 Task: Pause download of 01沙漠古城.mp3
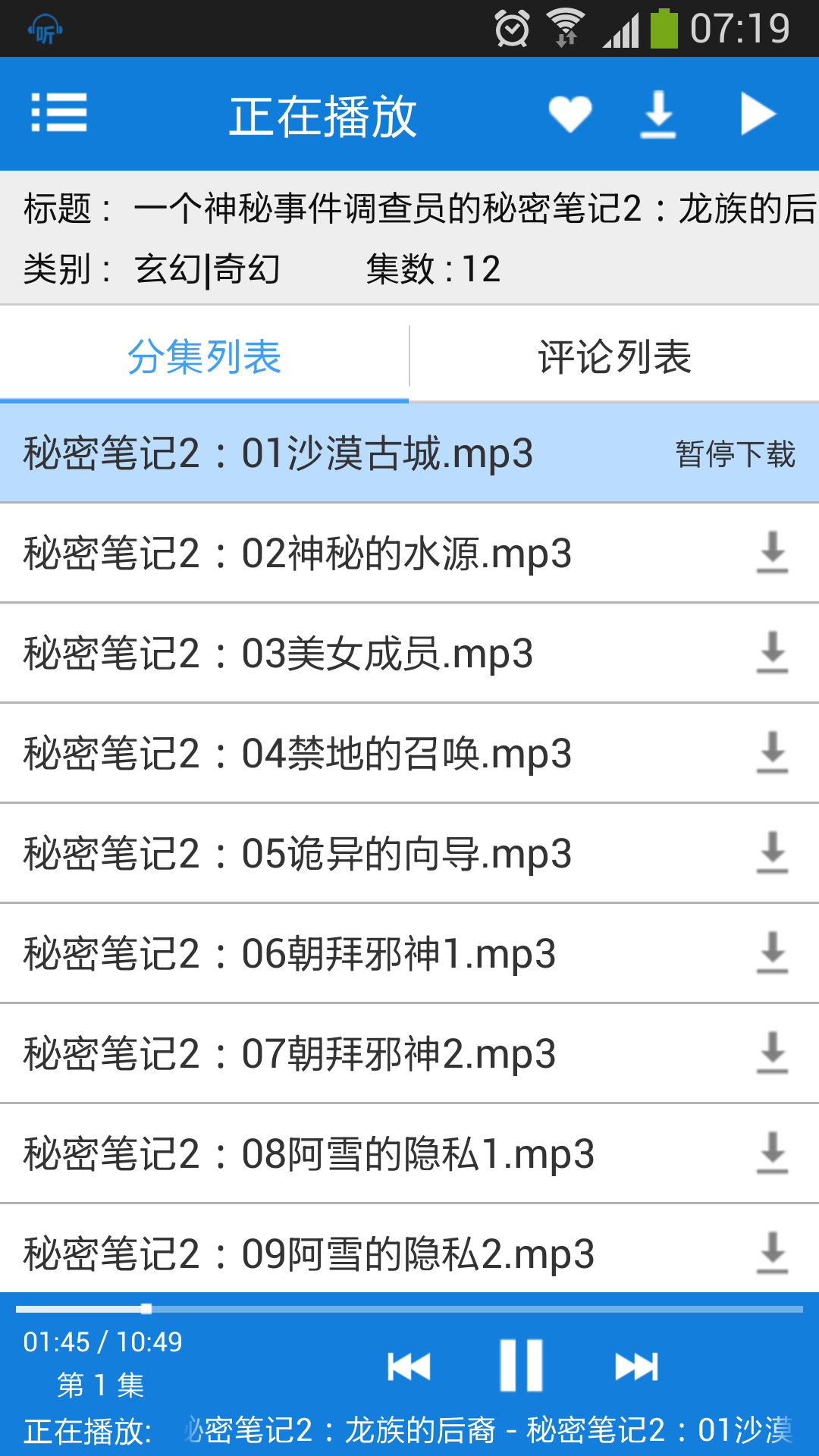pyautogui.click(x=735, y=454)
